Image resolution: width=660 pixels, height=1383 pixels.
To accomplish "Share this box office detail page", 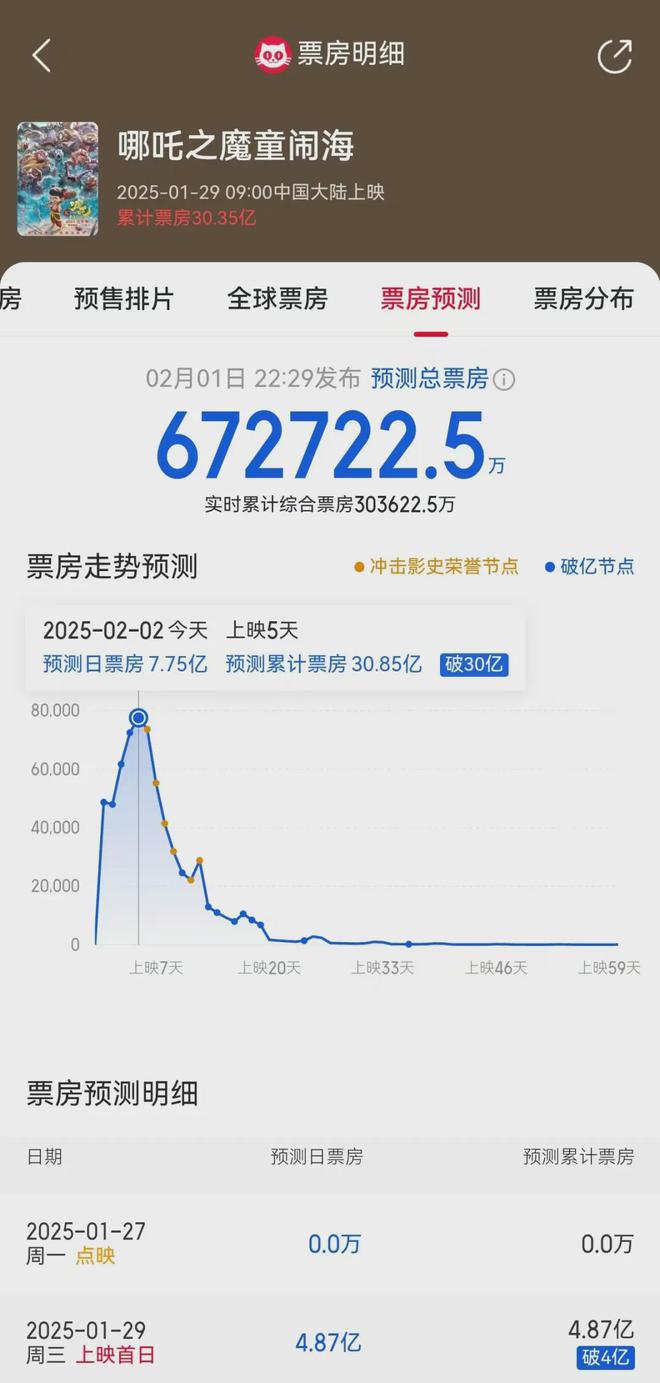I will pyautogui.click(x=615, y=56).
